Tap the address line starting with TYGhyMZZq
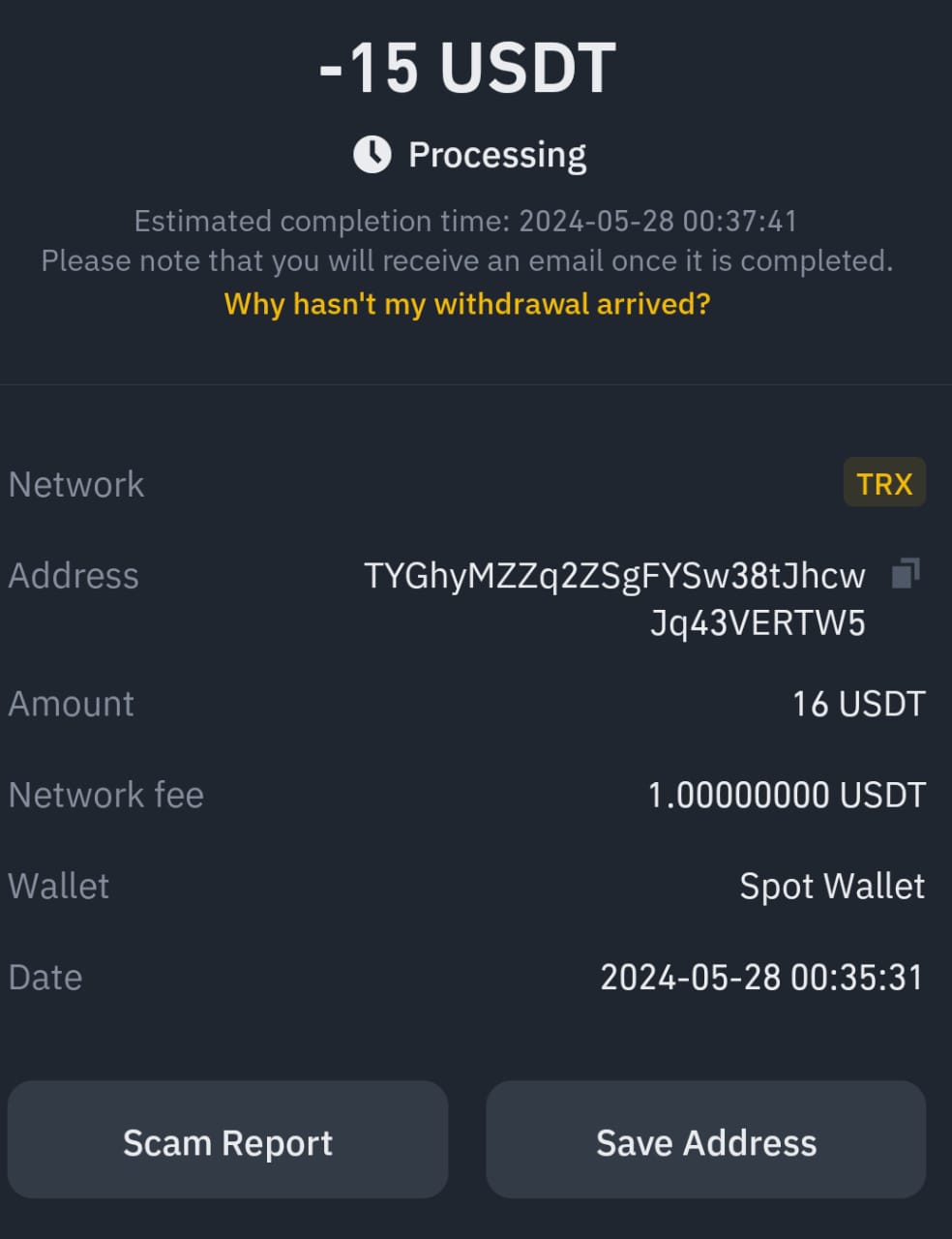The width and height of the screenshot is (952, 1239). (x=612, y=574)
